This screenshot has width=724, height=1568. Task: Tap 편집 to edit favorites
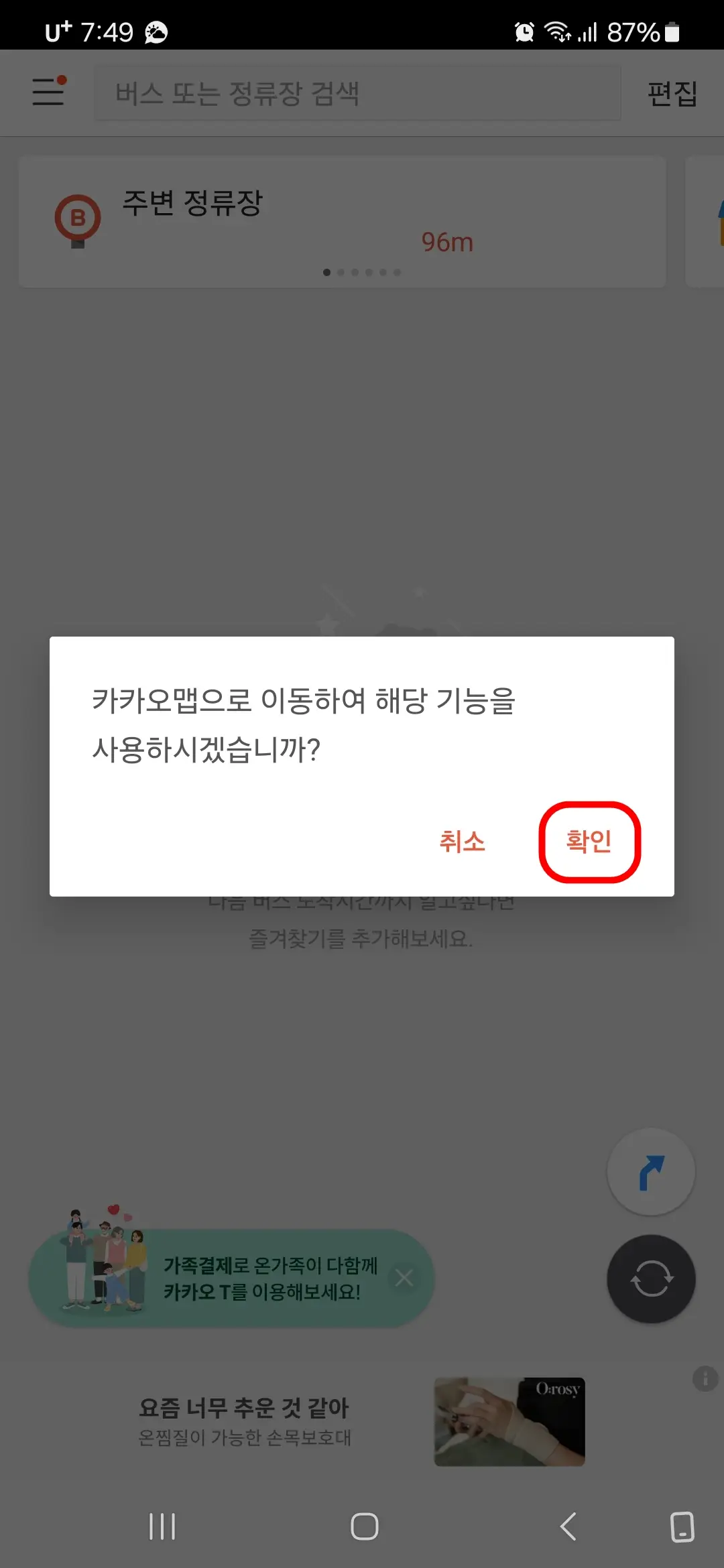672,93
